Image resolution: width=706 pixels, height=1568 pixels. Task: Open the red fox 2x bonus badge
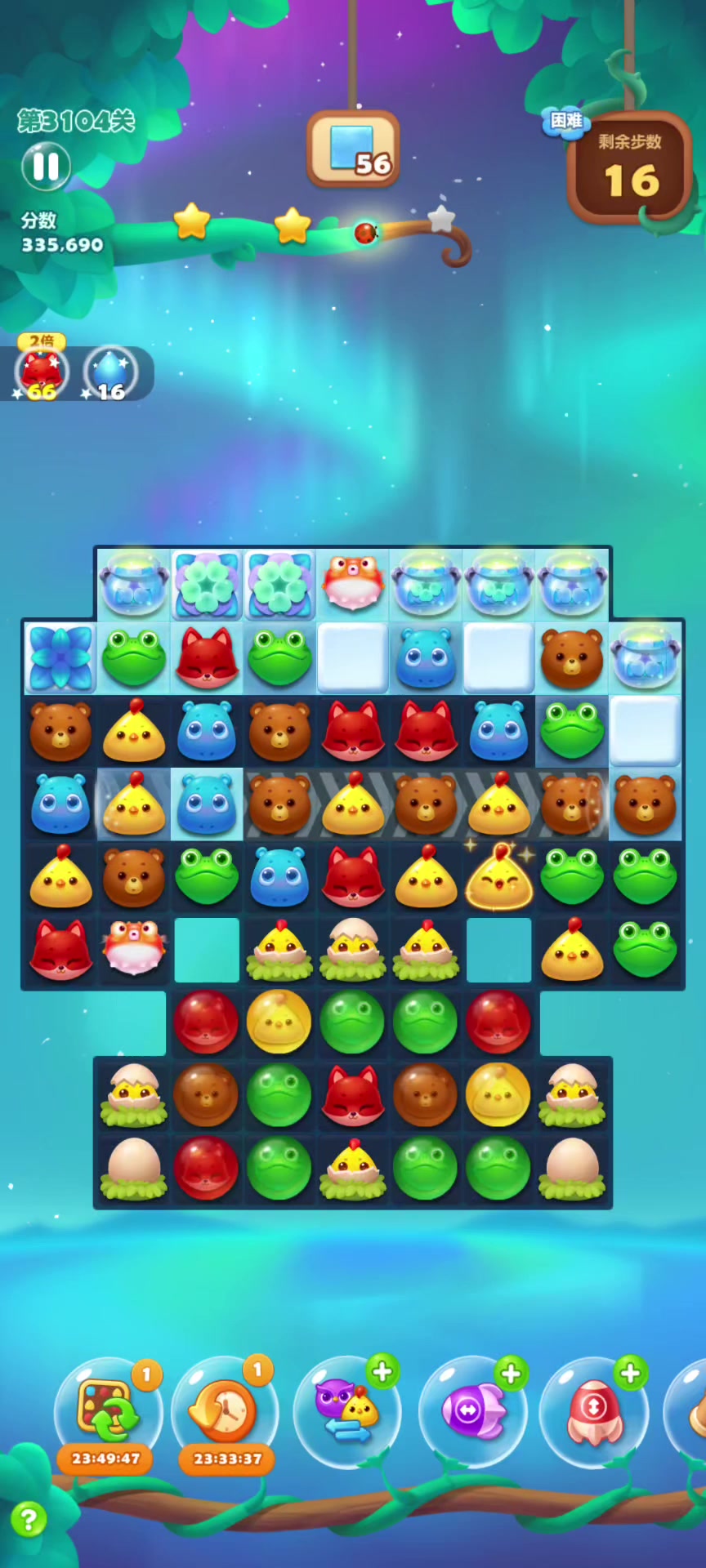41,371
